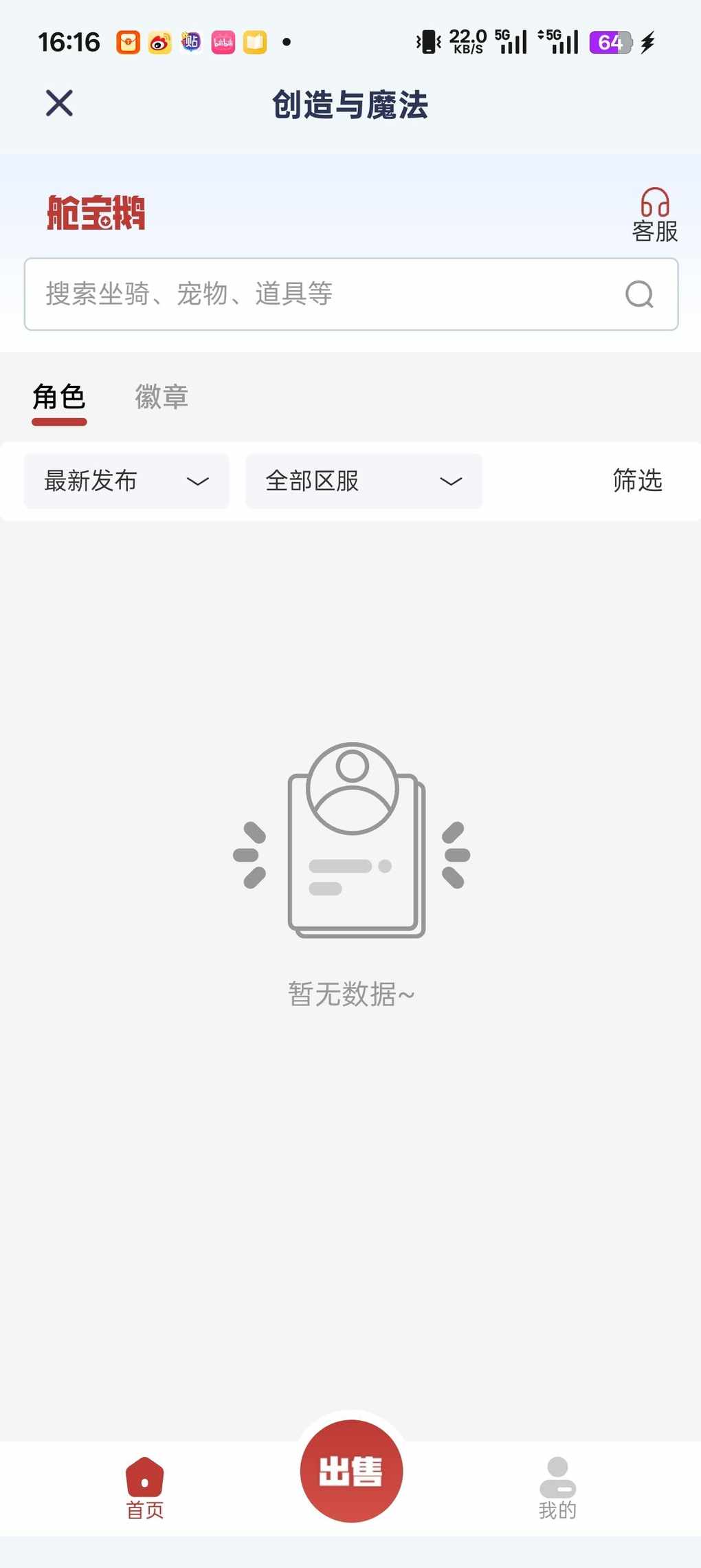Tap the magnifier search icon
Image resolution: width=701 pixels, height=1568 pixels.
click(x=638, y=294)
